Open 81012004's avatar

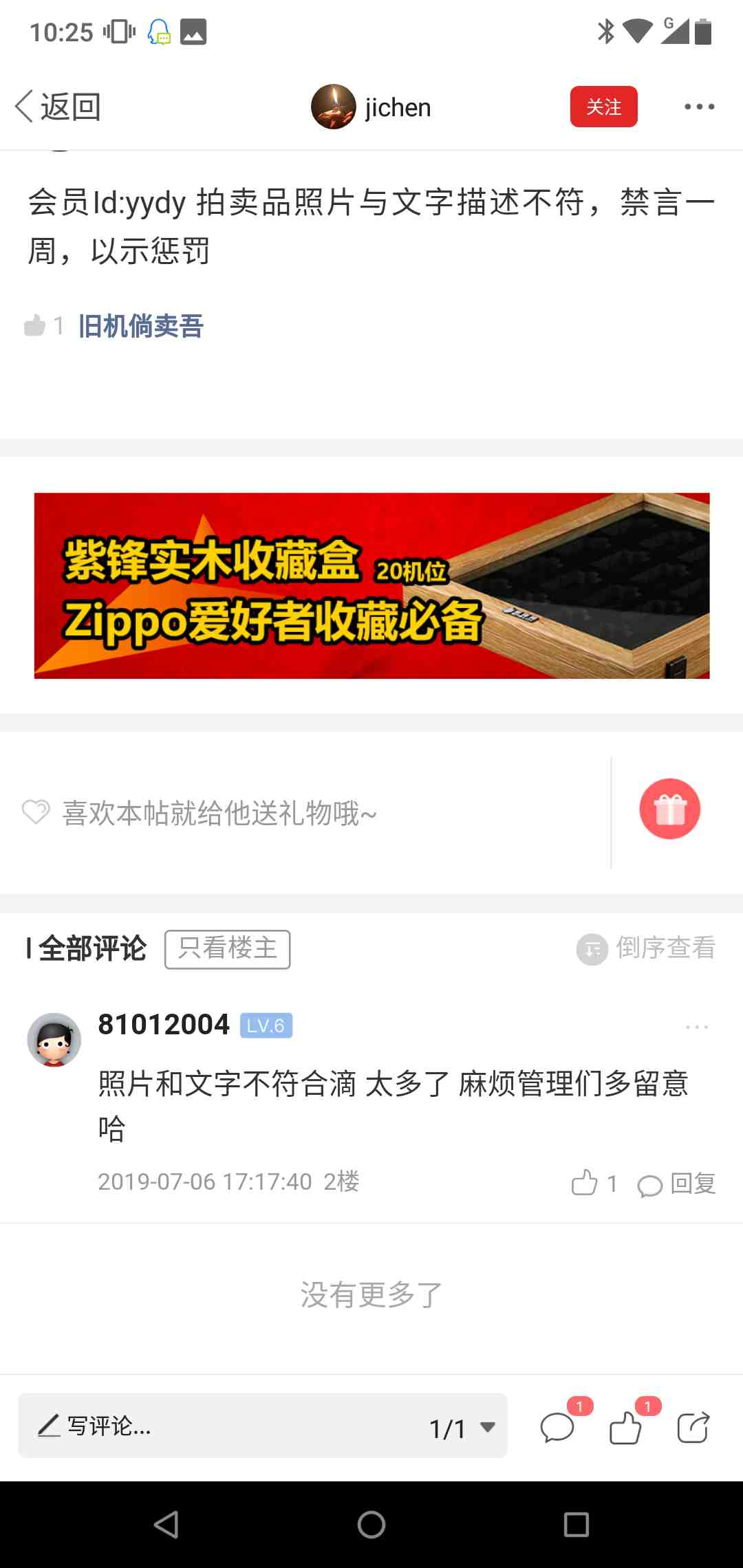click(54, 1040)
